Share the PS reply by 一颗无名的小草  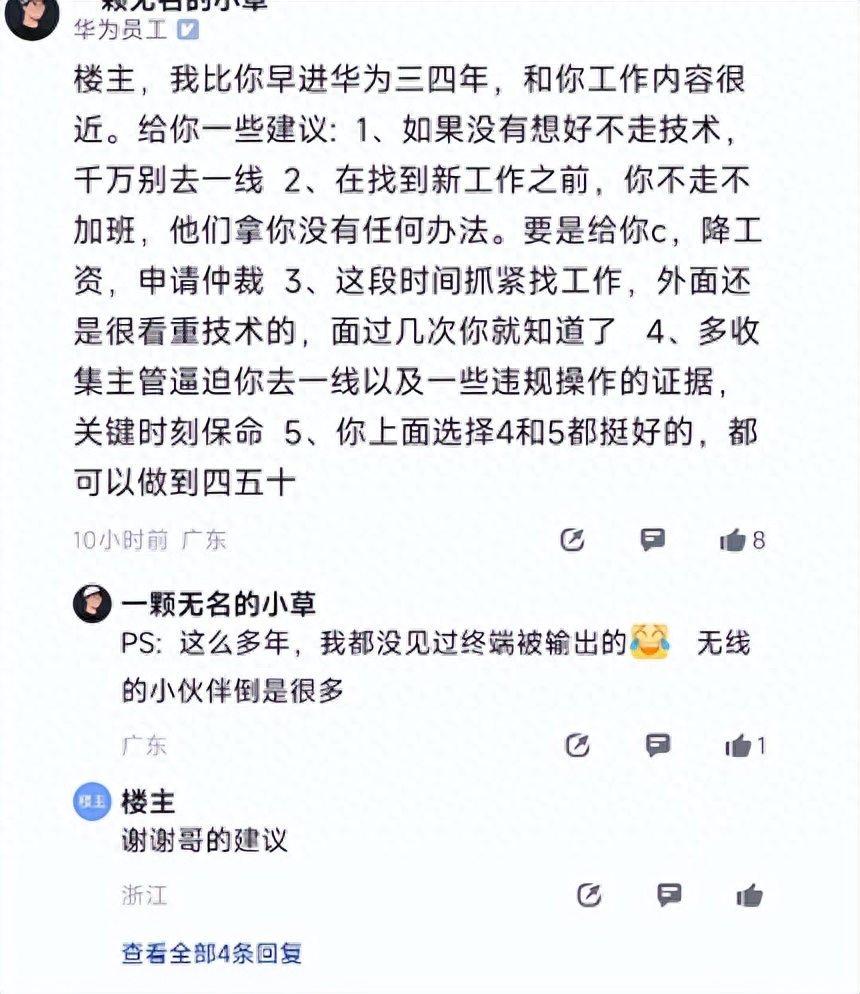tap(577, 745)
